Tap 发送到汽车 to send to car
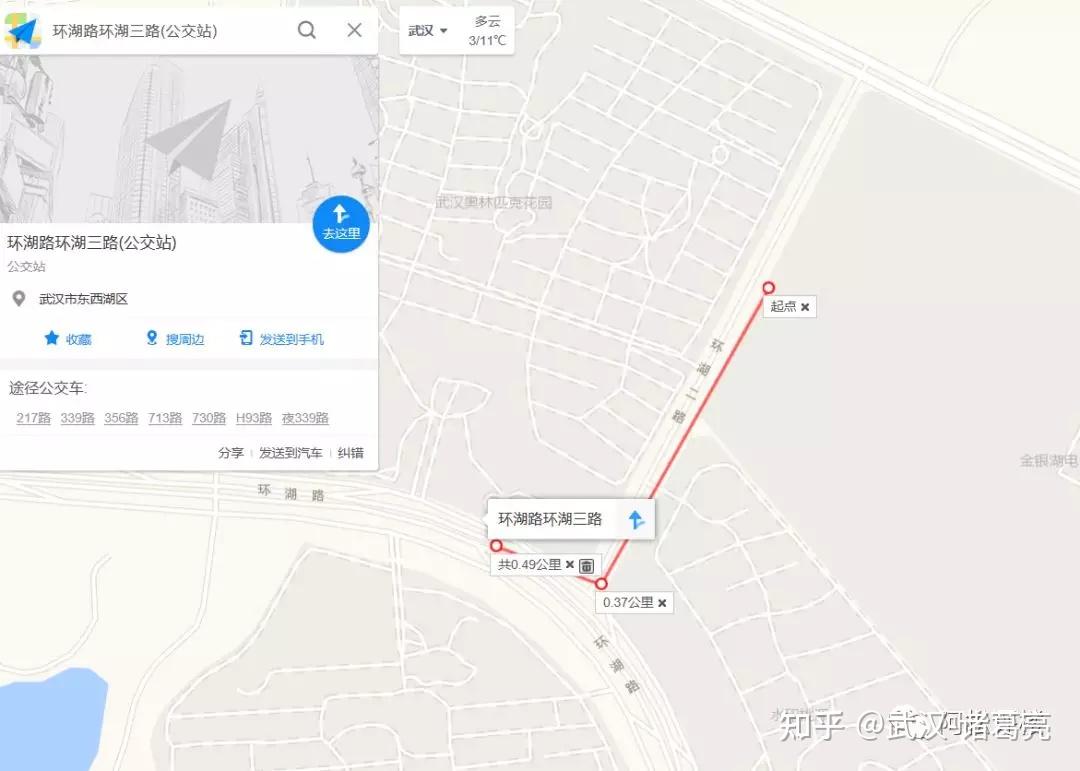The height and width of the screenshot is (771, 1080). coord(291,453)
